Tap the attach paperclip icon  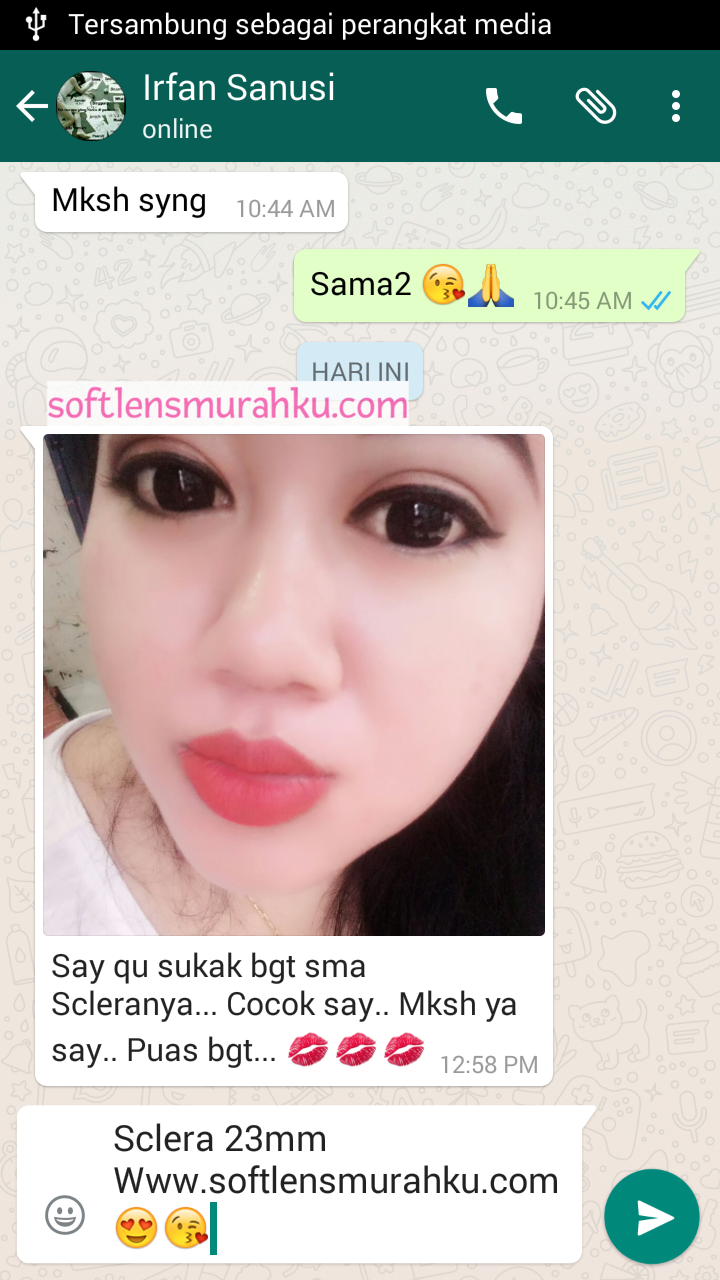(x=596, y=106)
